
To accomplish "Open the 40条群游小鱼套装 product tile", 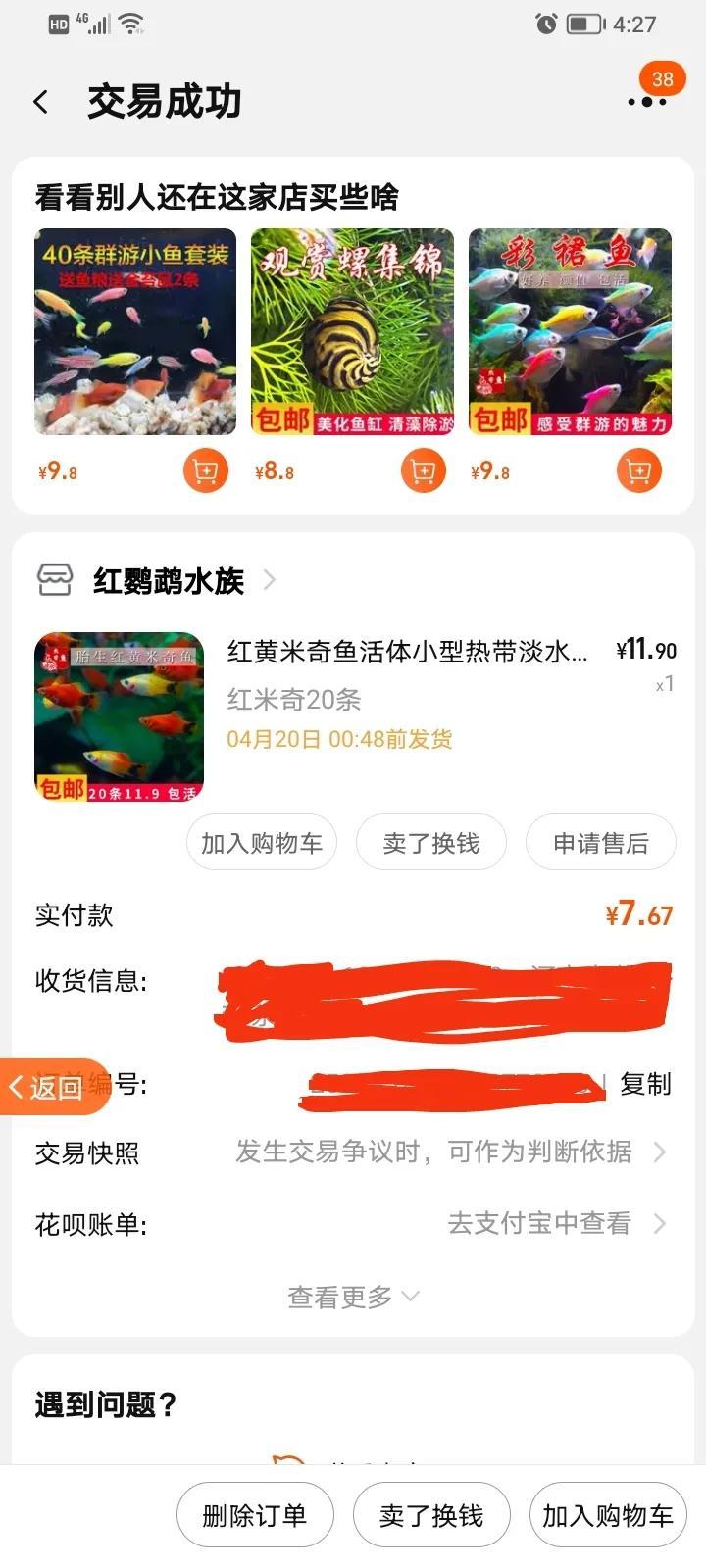I will (135, 331).
